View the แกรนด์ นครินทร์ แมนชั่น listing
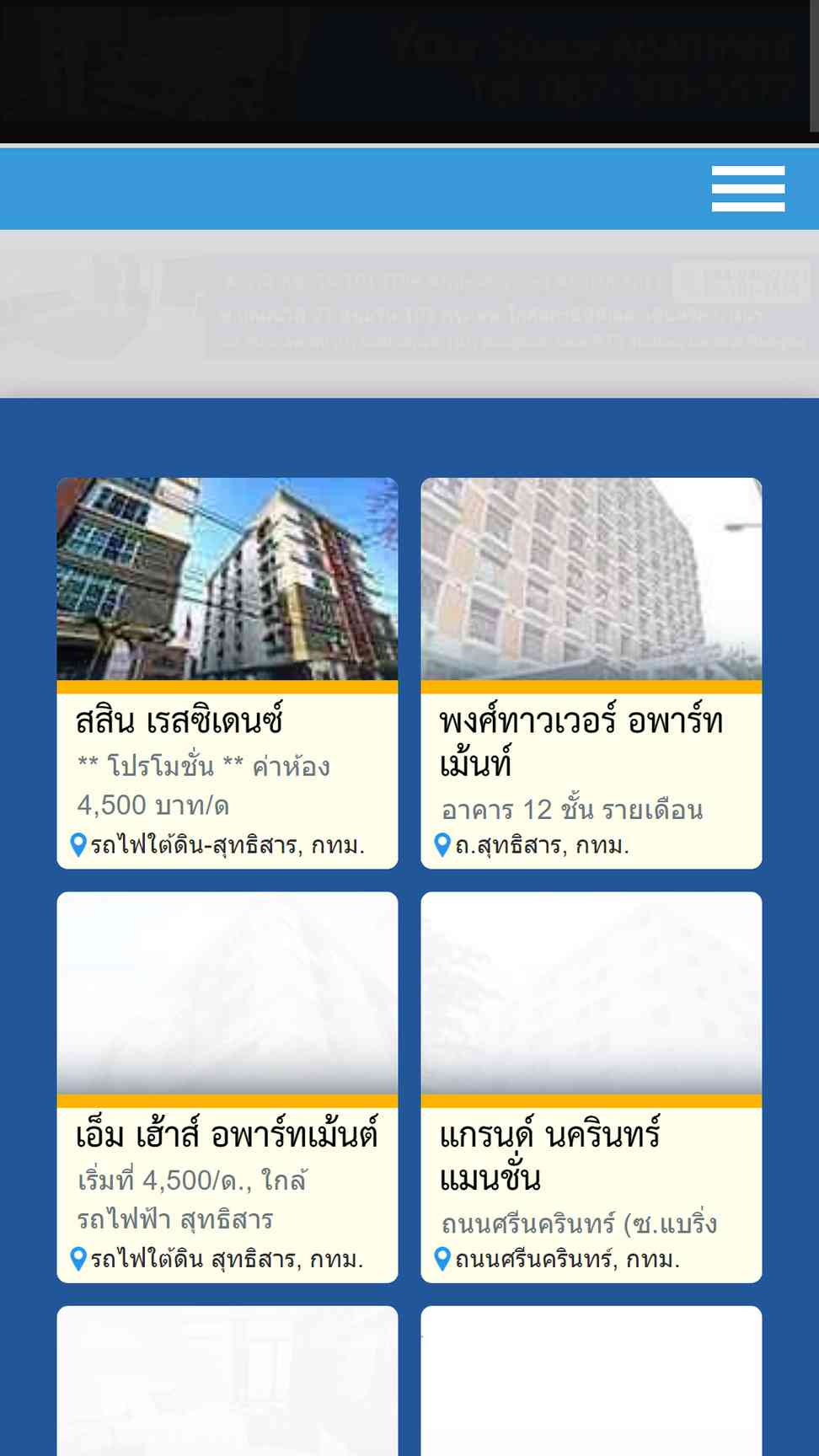 [x=591, y=1087]
